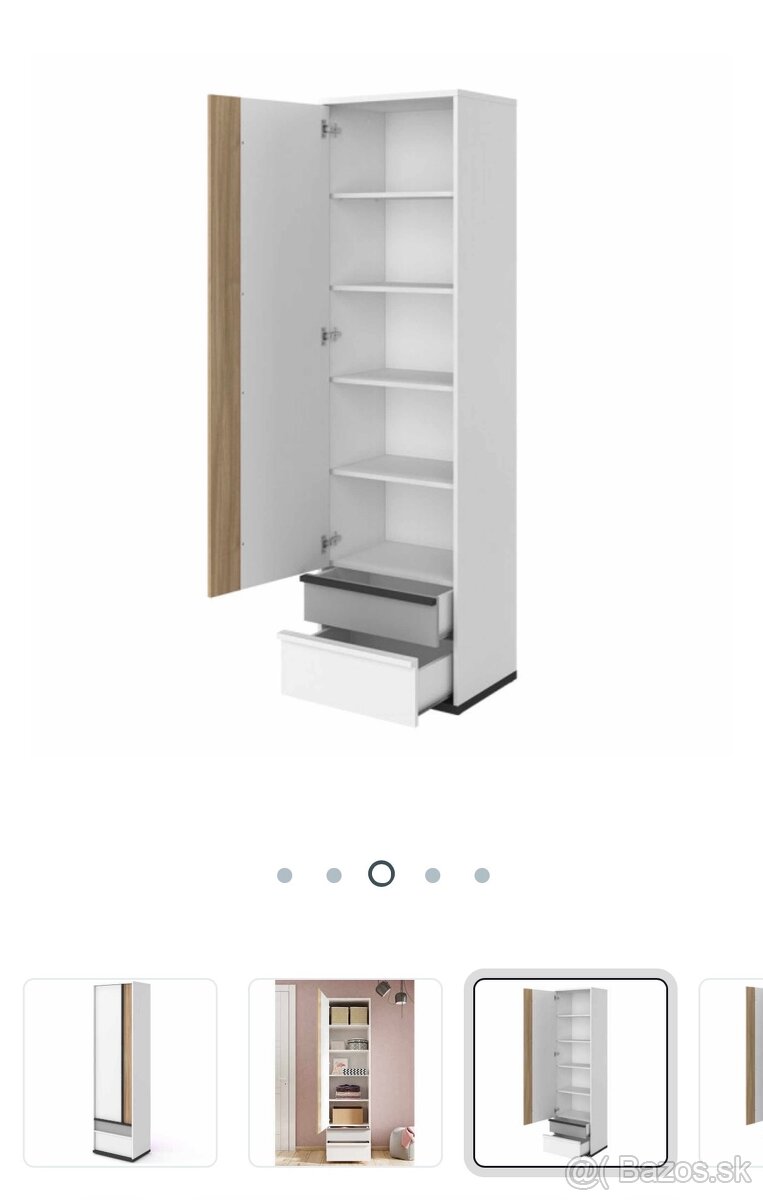Open the partly visible fourth thumbnail

pyautogui.click(x=735, y=1072)
